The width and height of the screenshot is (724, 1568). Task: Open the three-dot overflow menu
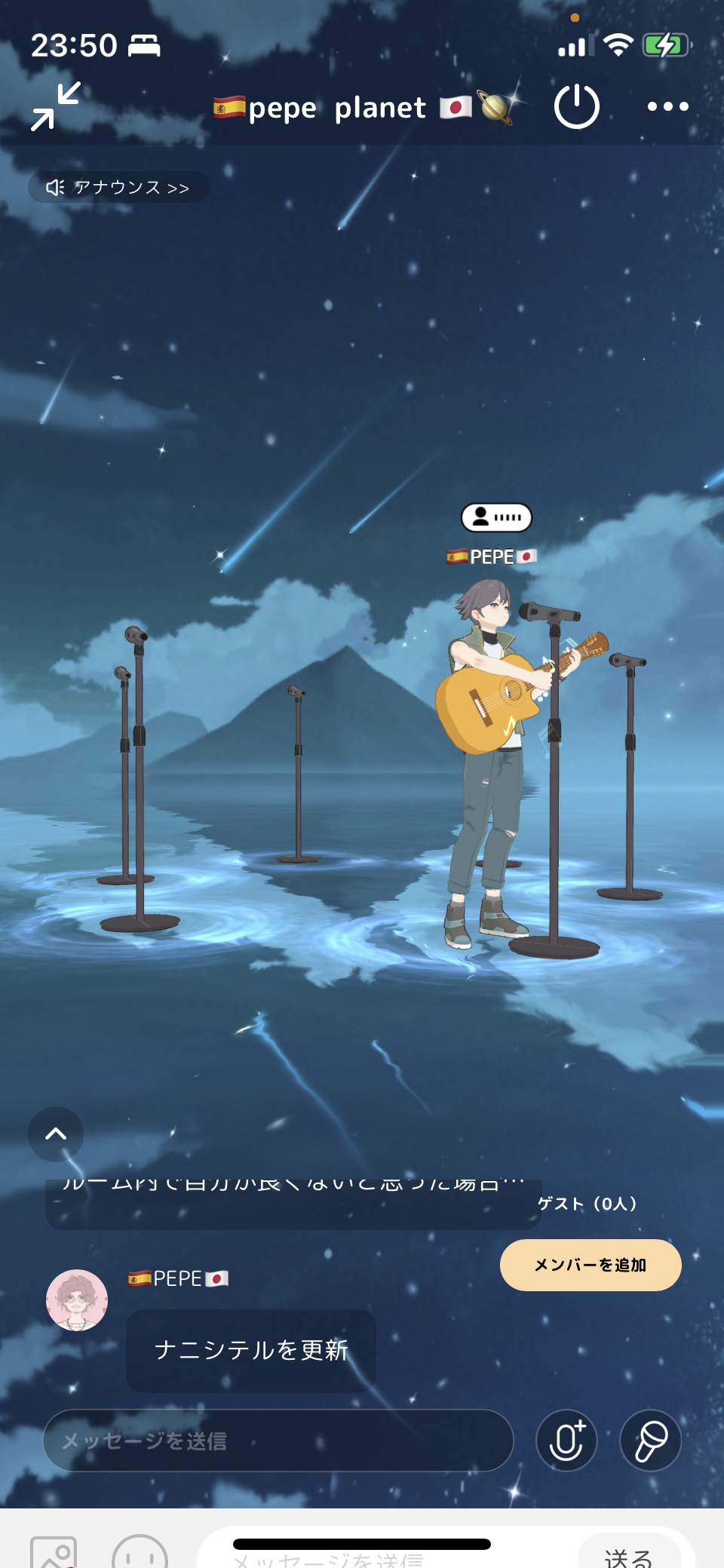pyautogui.click(x=667, y=106)
